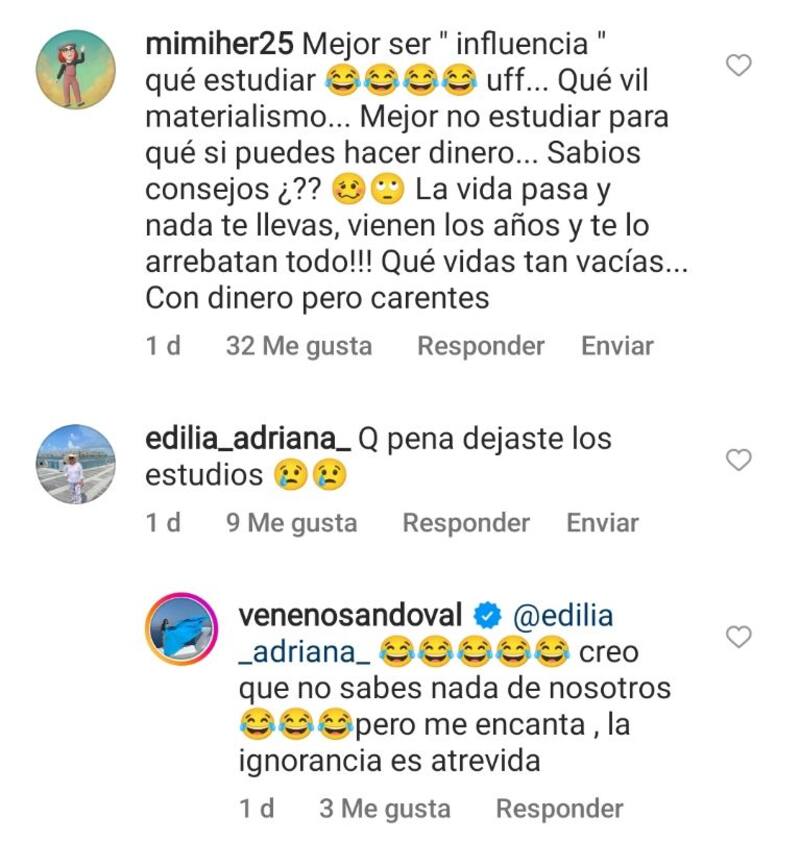Screen dimensions: 800x867
Task: Reply to edilia_adriana_'s comment
Action: 466,522
